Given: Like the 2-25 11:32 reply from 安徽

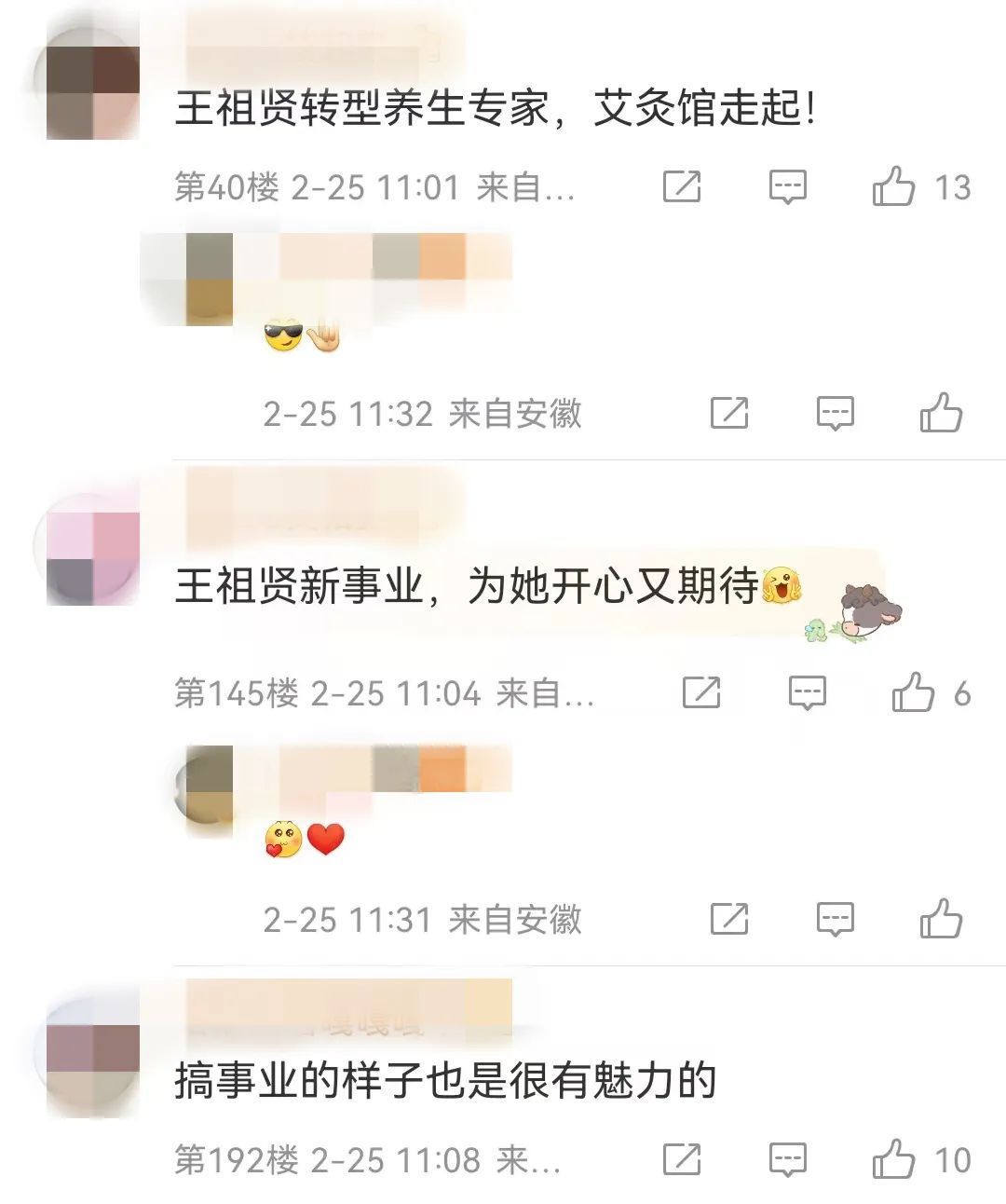Looking at the screenshot, I should (x=941, y=413).
